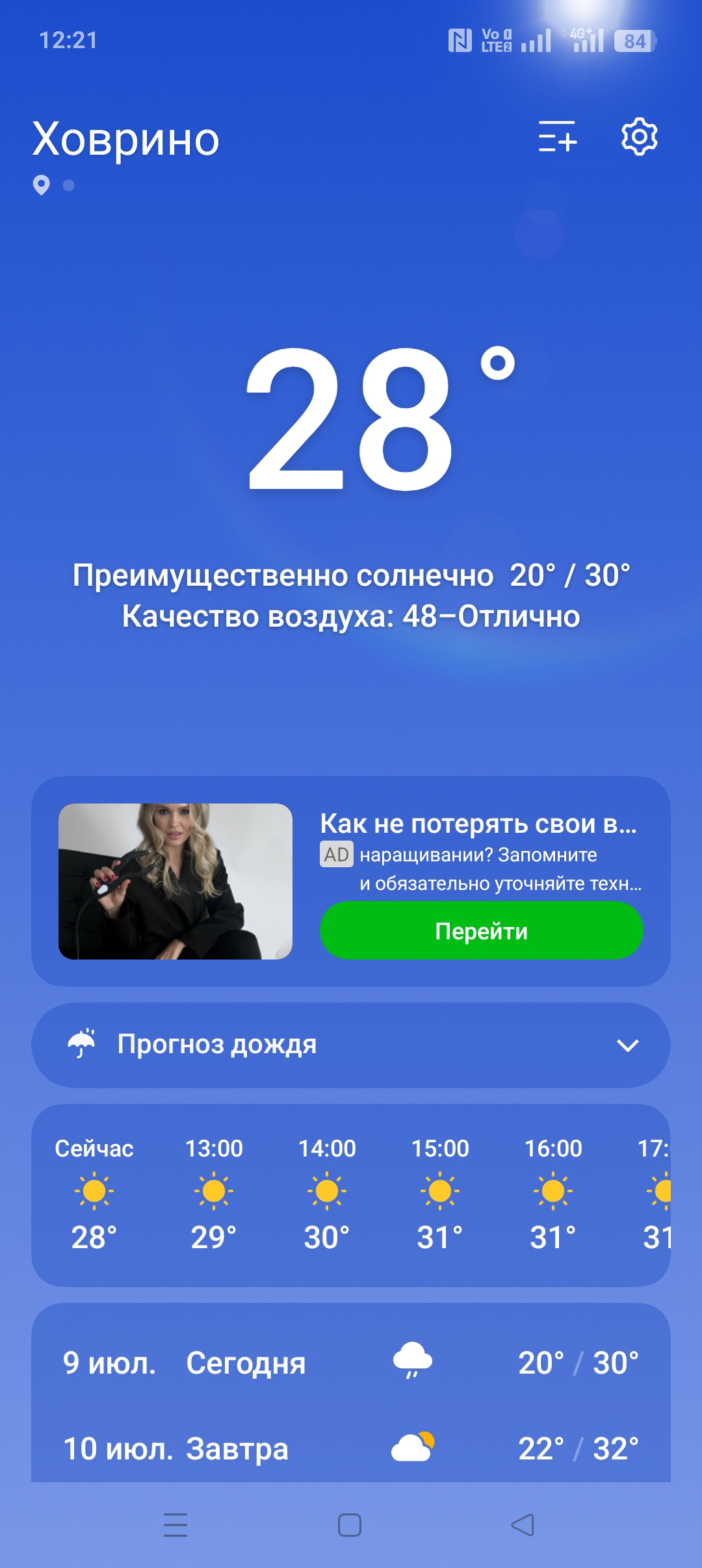Image resolution: width=702 pixels, height=1568 pixels.
Task: Open weather settings gear
Action: pos(640,137)
